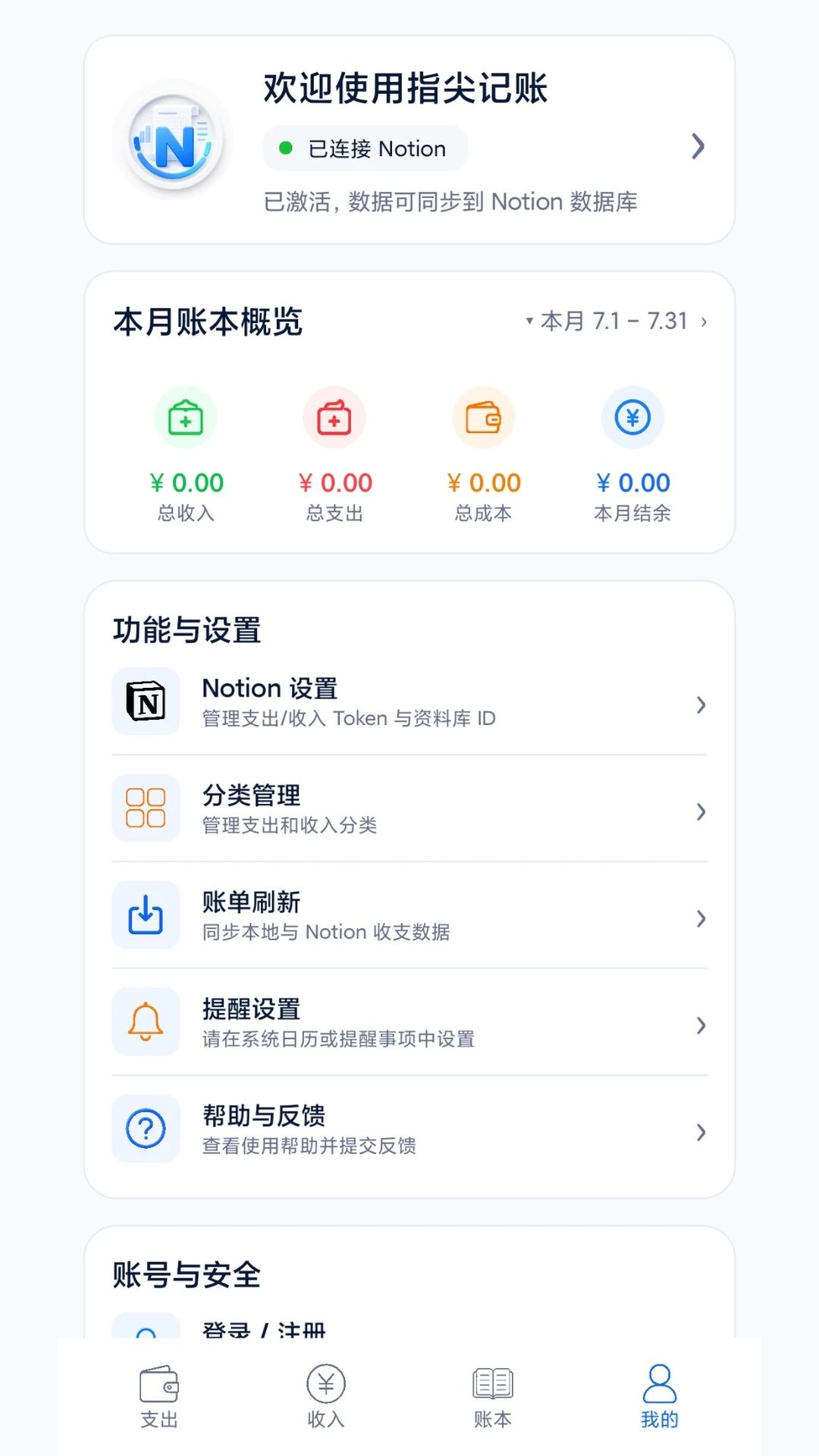This screenshot has width=819, height=1456.
Task: Switch to the 收入 tab
Action: [x=326, y=1397]
